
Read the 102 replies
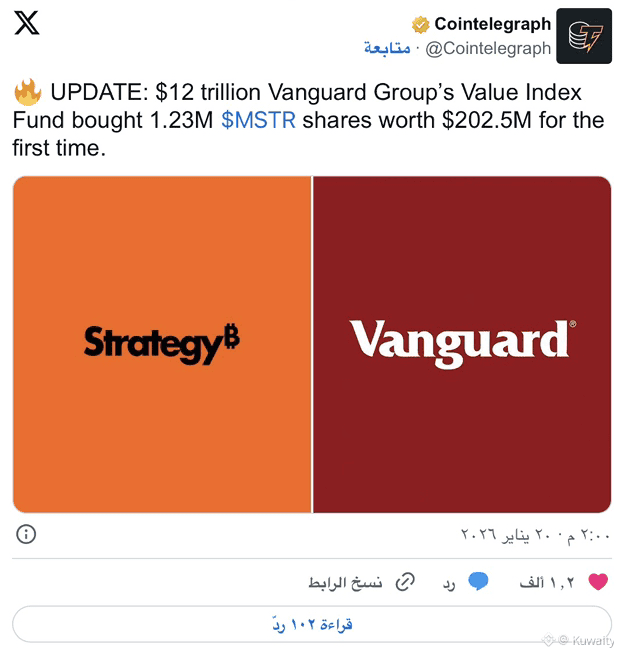coord(311,624)
